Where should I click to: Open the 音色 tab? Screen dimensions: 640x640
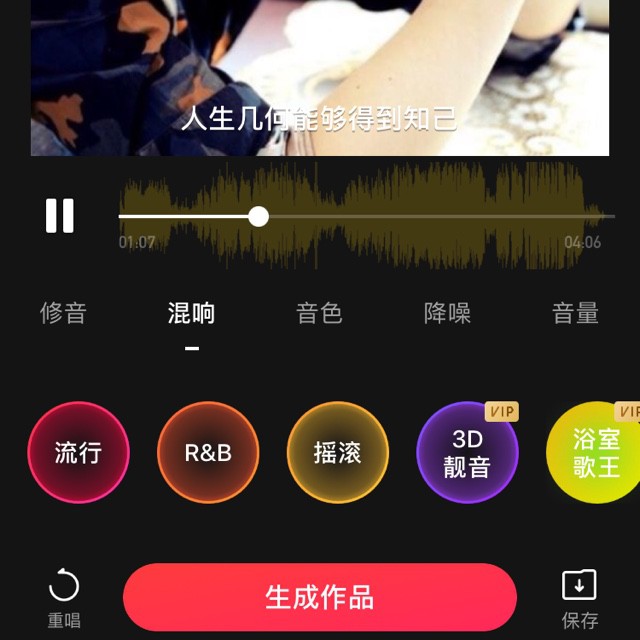pyautogui.click(x=320, y=313)
